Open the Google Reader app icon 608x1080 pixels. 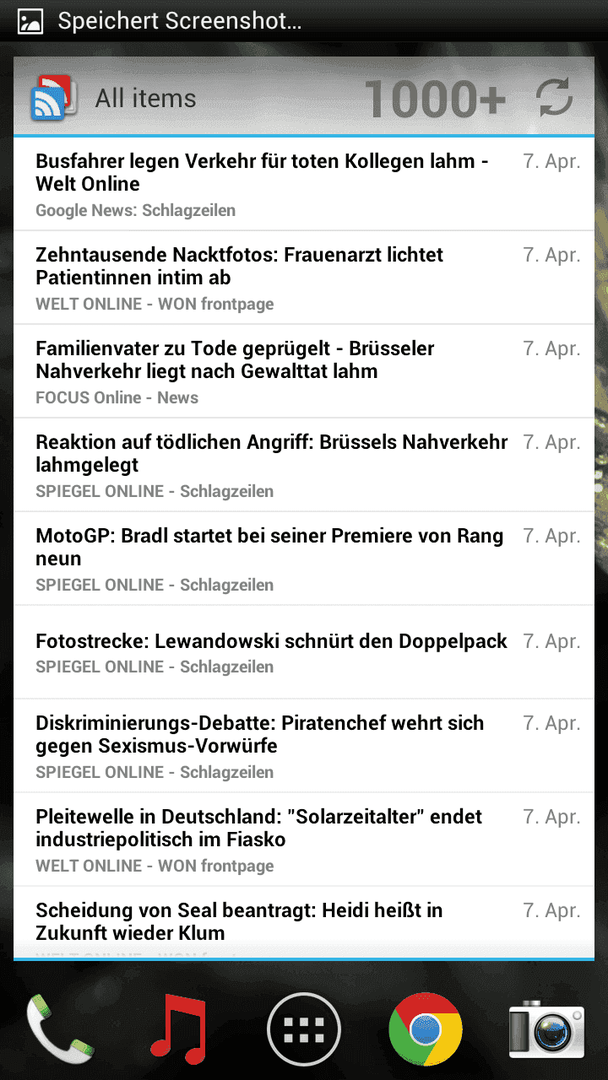[x=54, y=98]
